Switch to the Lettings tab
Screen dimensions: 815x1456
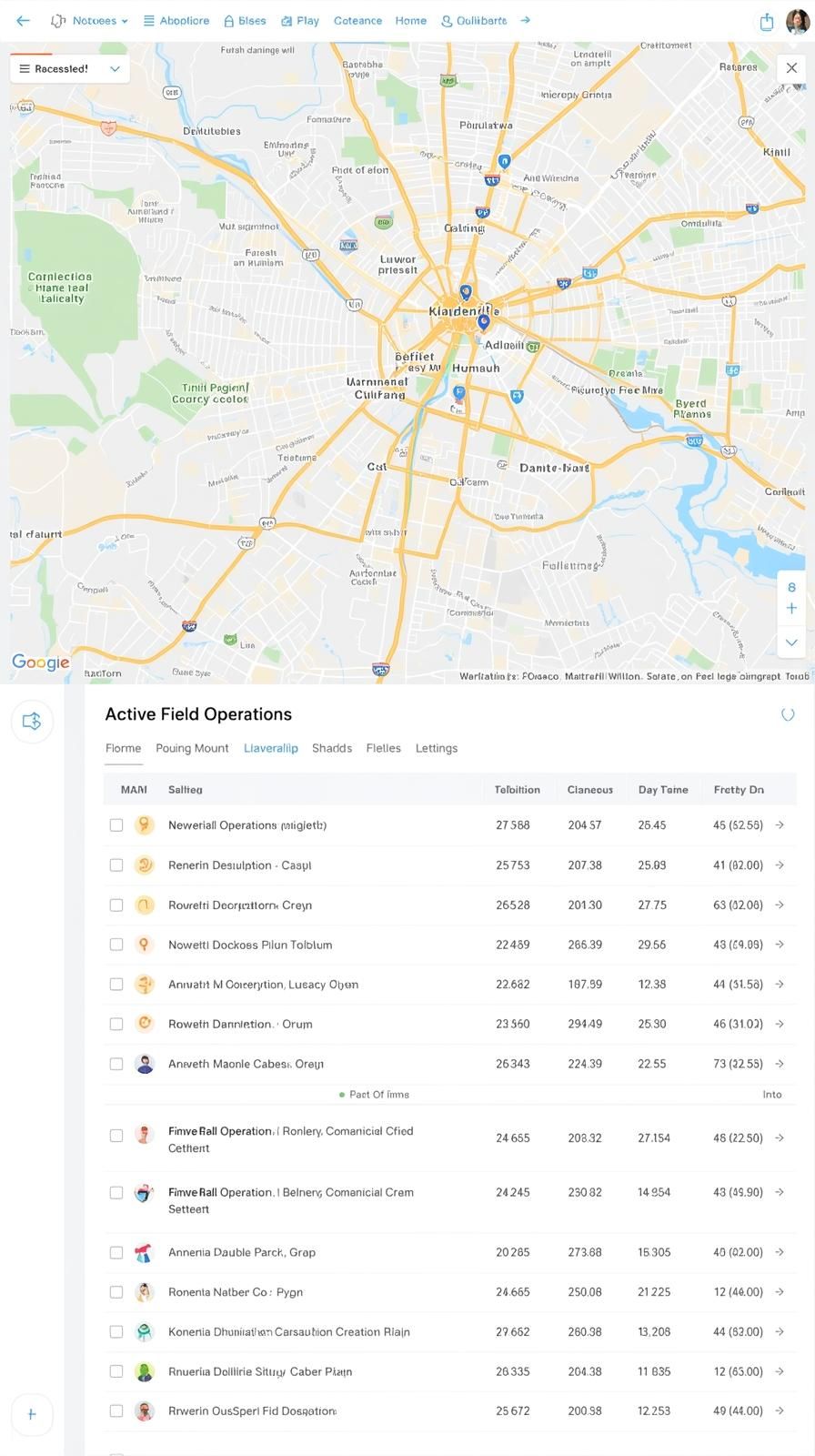point(437,748)
